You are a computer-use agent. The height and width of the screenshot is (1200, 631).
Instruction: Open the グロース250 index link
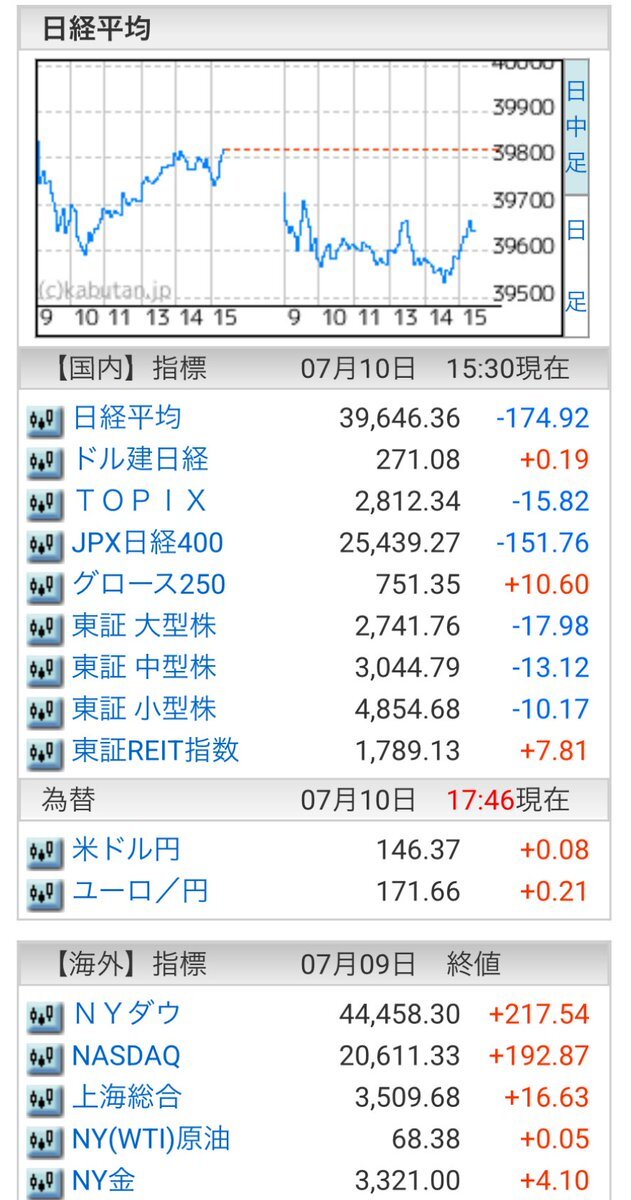click(x=149, y=584)
